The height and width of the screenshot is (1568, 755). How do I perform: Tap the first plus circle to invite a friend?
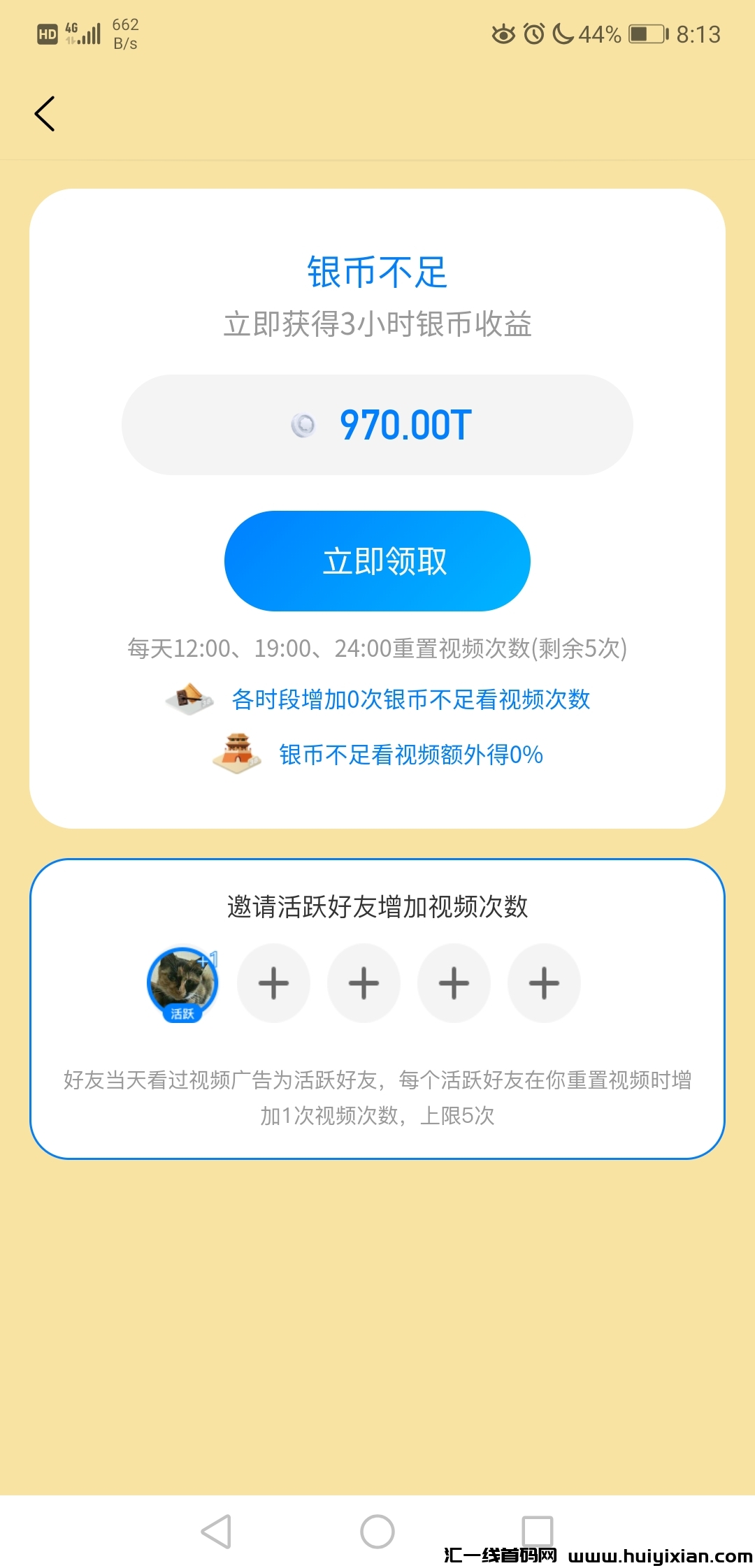[x=273, y=982]
